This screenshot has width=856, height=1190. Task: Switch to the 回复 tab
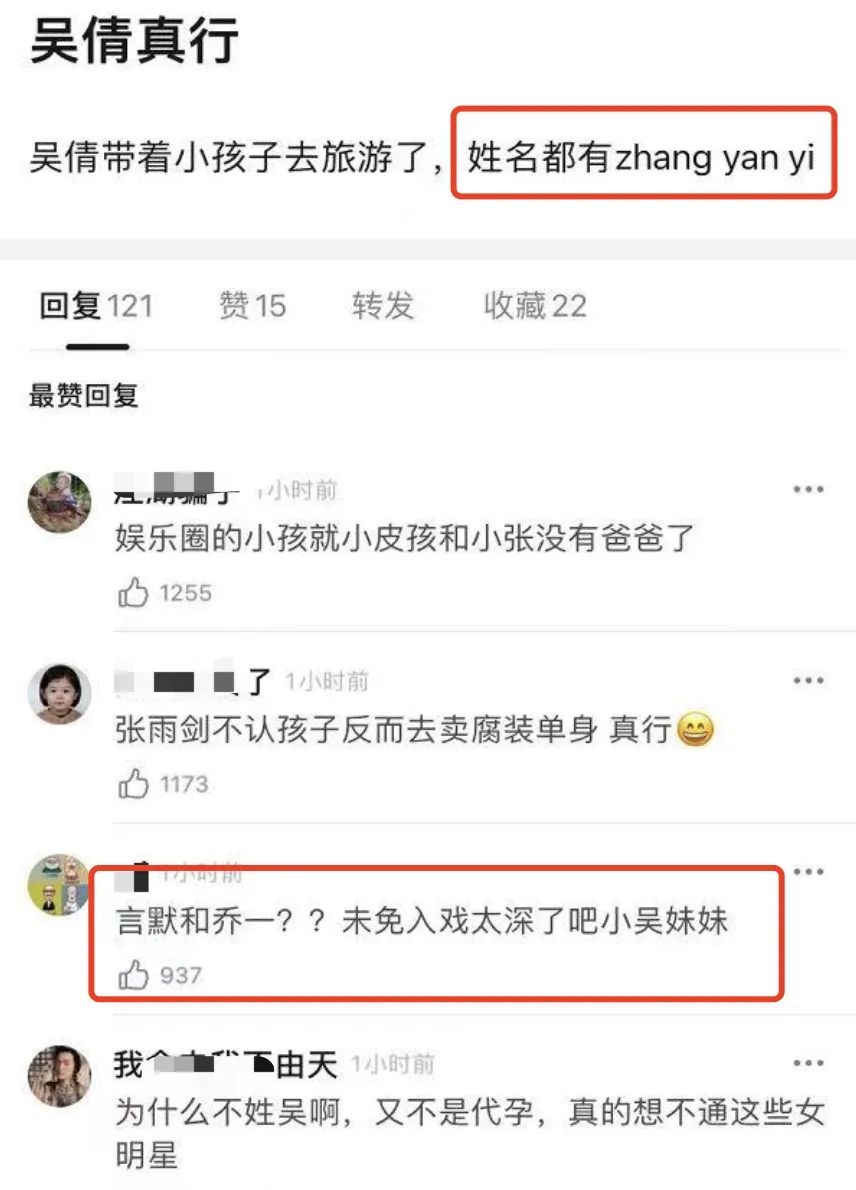pos(95,306)
